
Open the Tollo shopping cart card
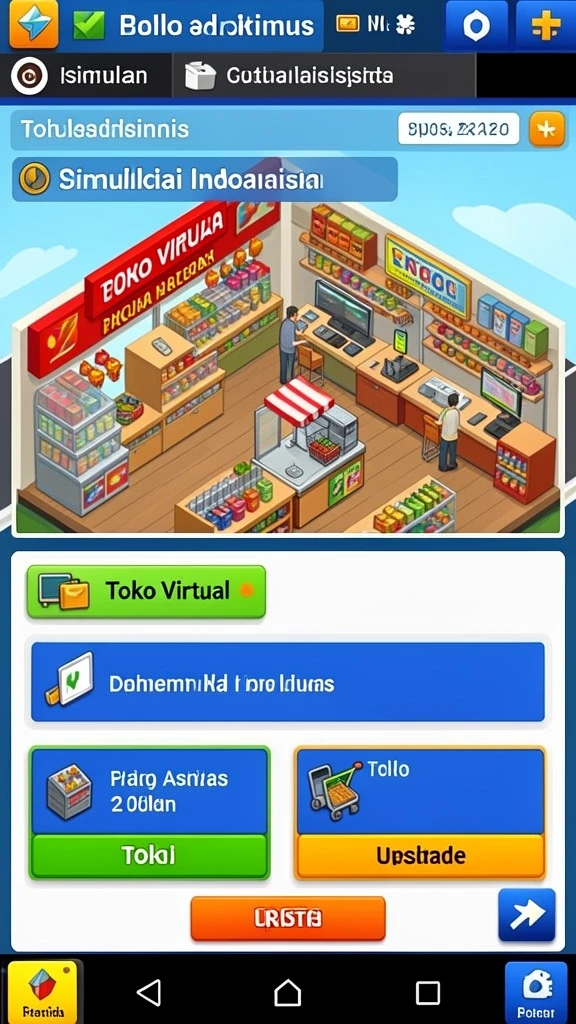(421, 792)
